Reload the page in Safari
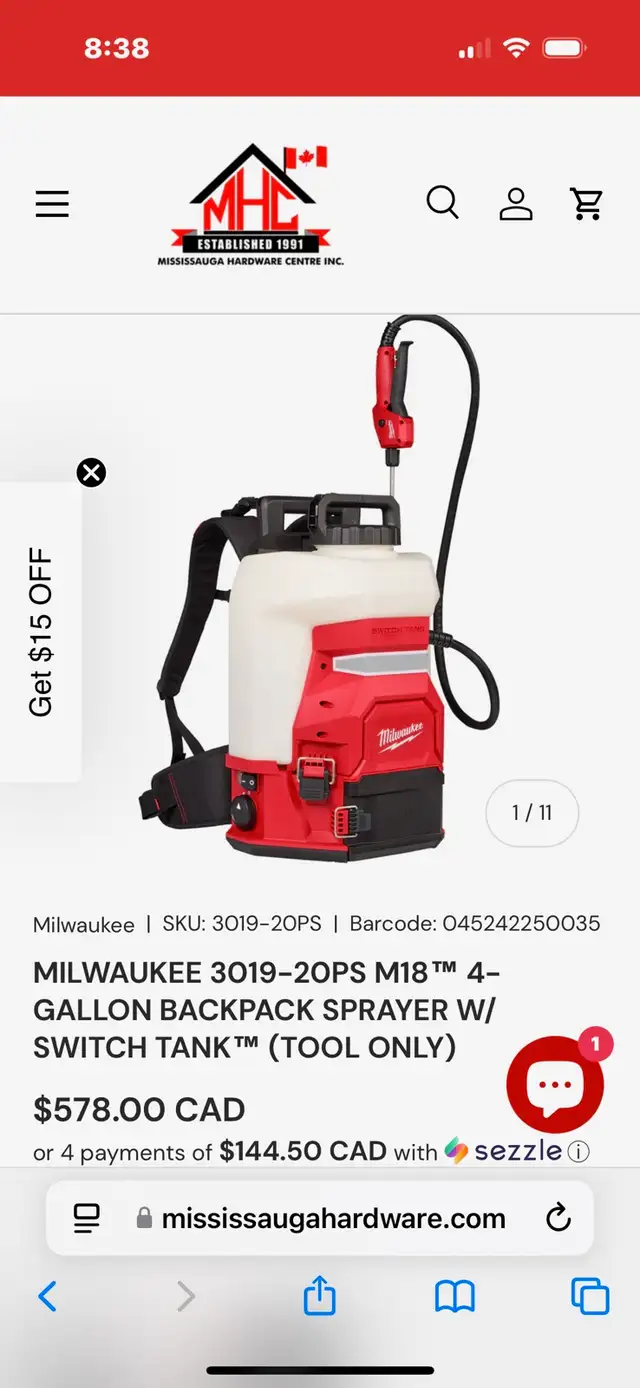Screen dimensions: 640x1388 click(558, 1218)
